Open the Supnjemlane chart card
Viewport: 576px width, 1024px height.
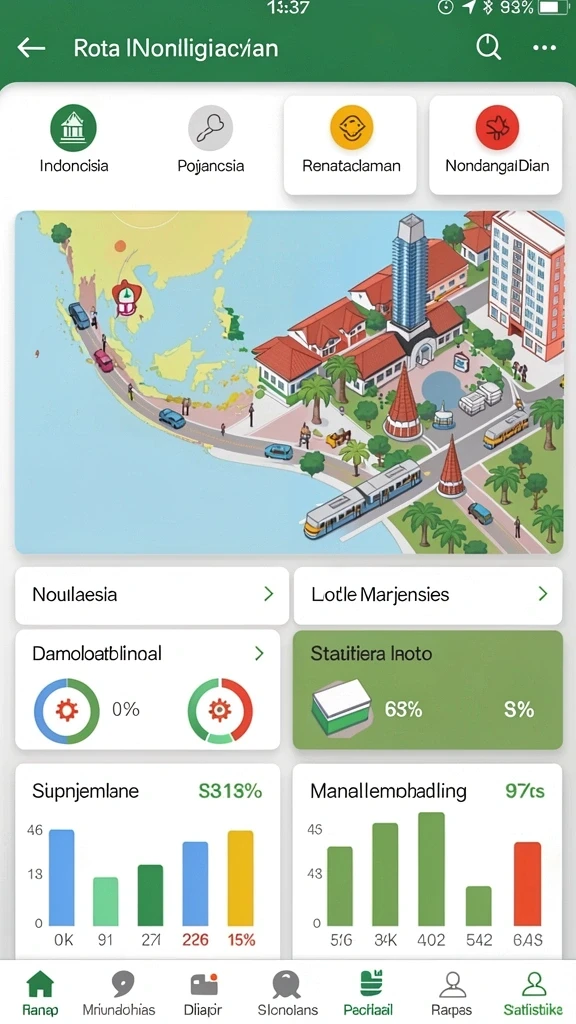point(148,861)
